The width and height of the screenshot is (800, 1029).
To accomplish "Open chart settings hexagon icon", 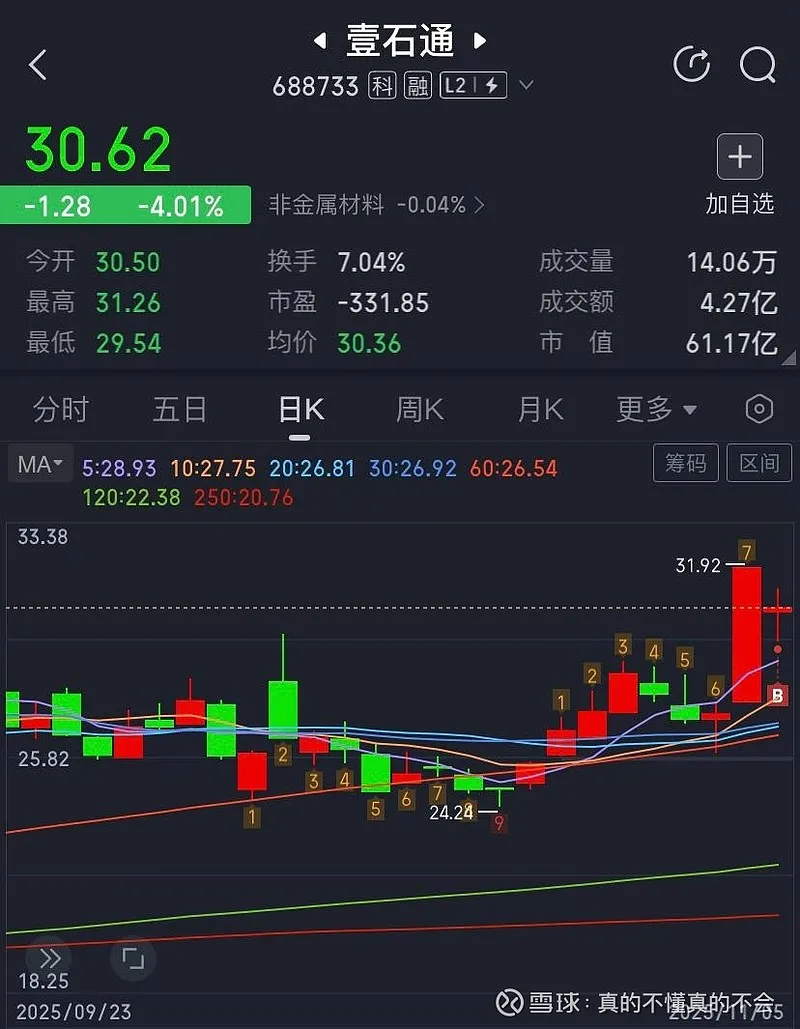I will [759, 409].
